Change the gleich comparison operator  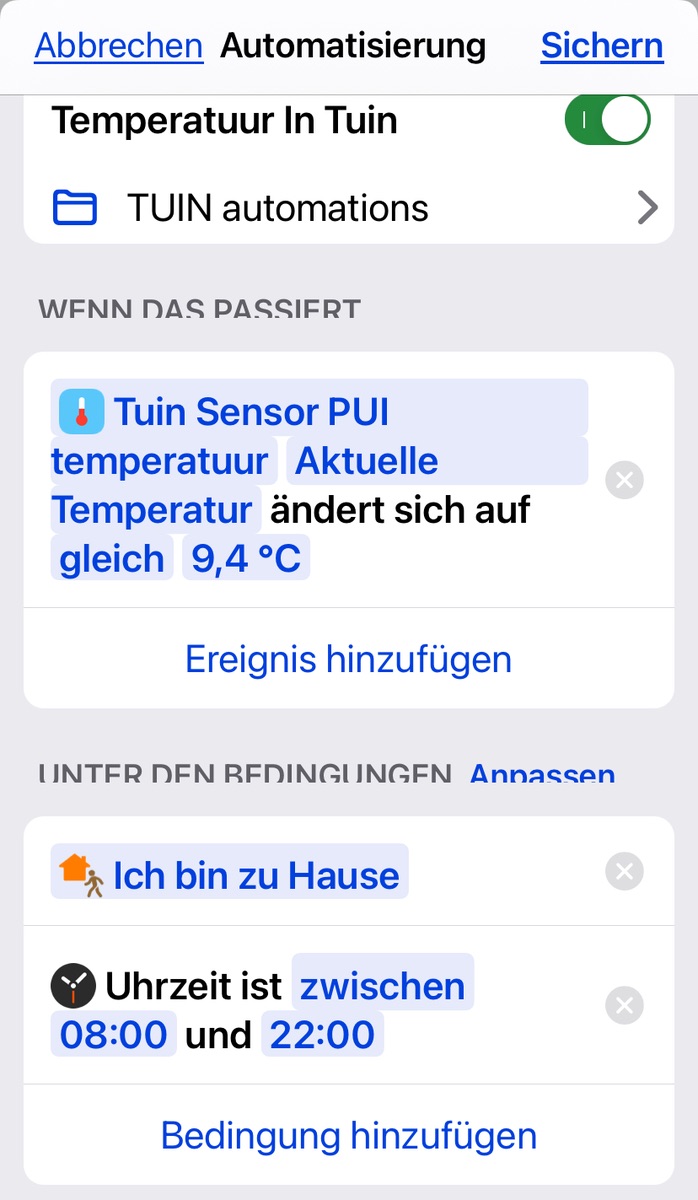(111, 558)
